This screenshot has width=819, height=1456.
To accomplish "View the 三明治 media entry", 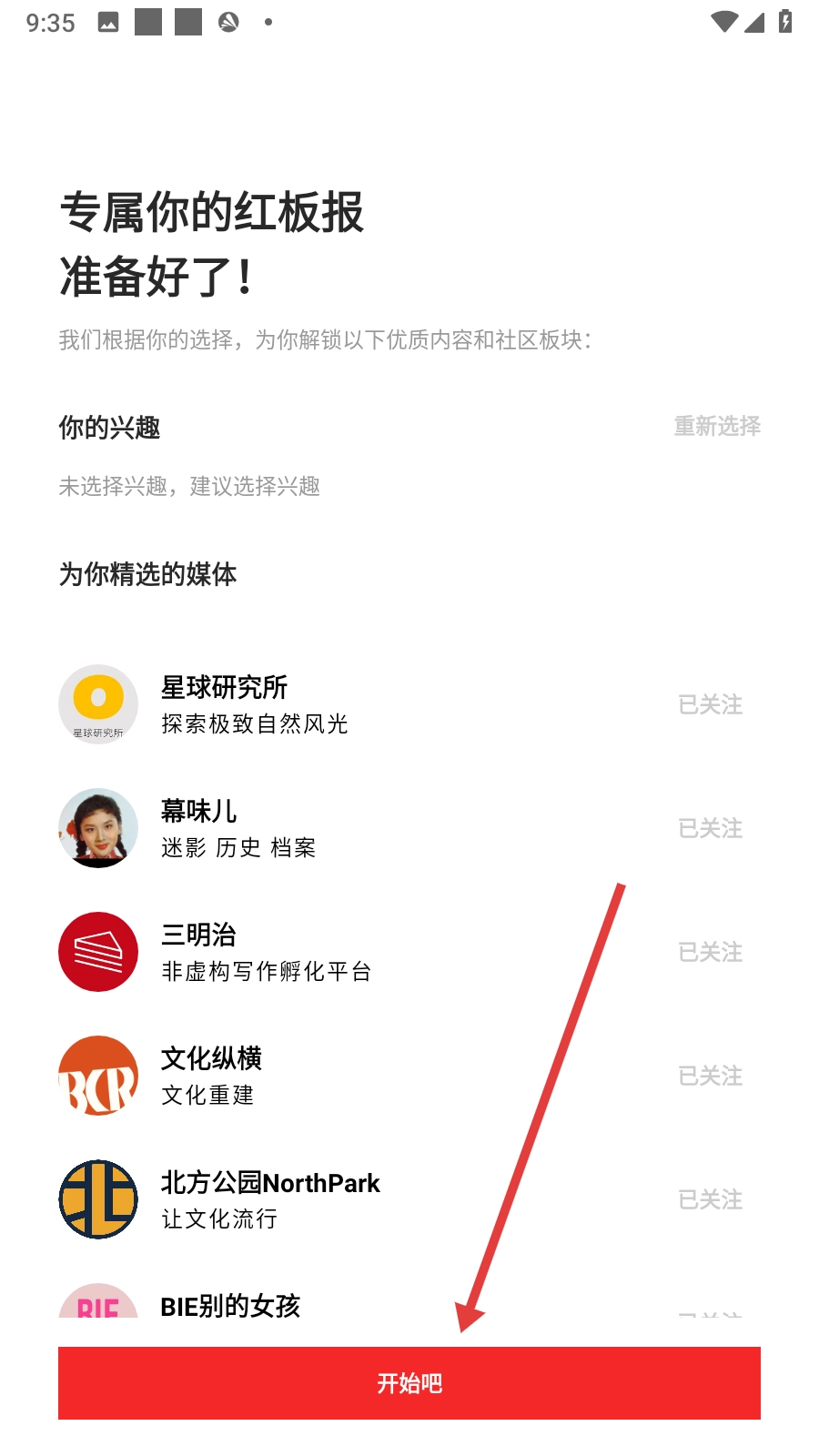I will click(x=266, y=952).
